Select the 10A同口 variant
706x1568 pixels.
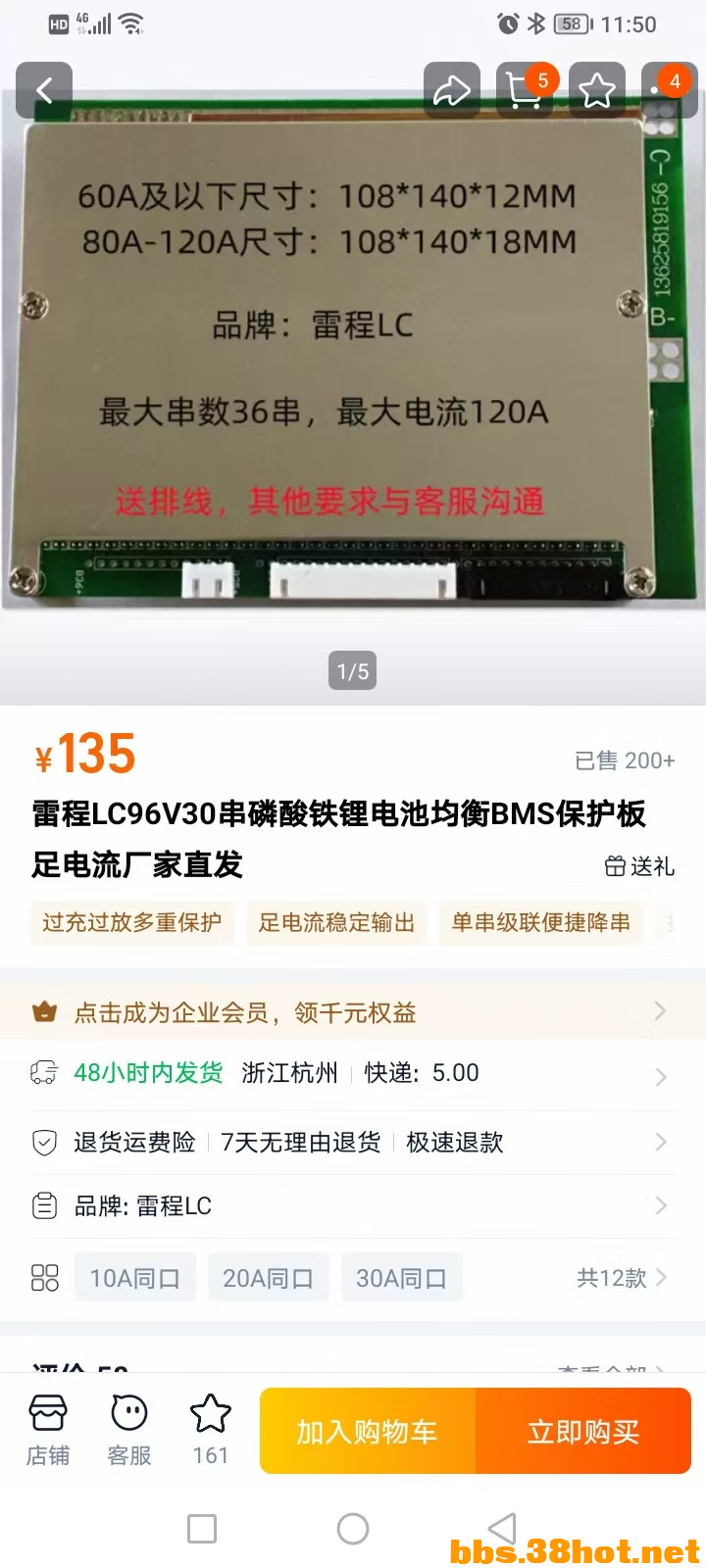pos(135,1278)
